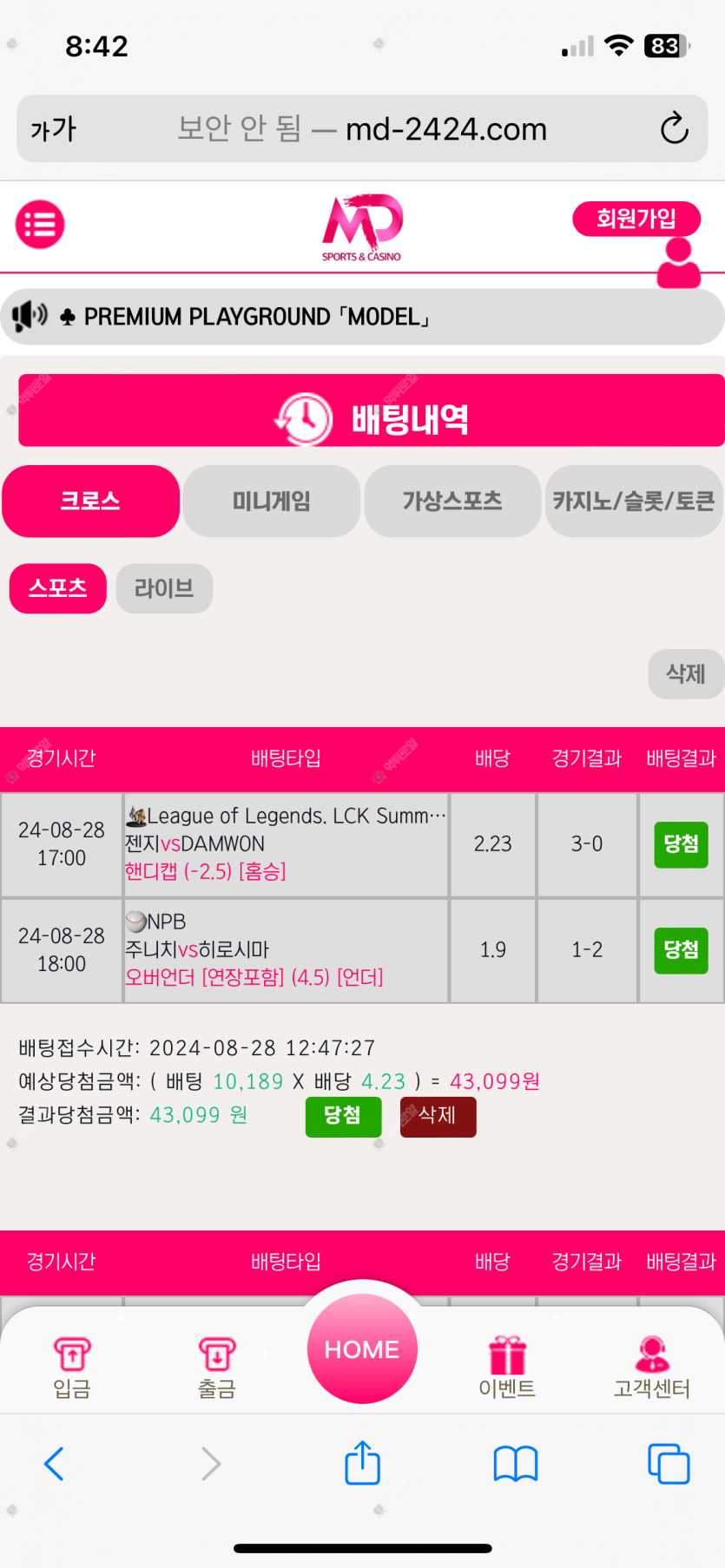The image size is (725, 1568).
Task: Open the Safari 가가 text size menu
Action: [54, 129]
